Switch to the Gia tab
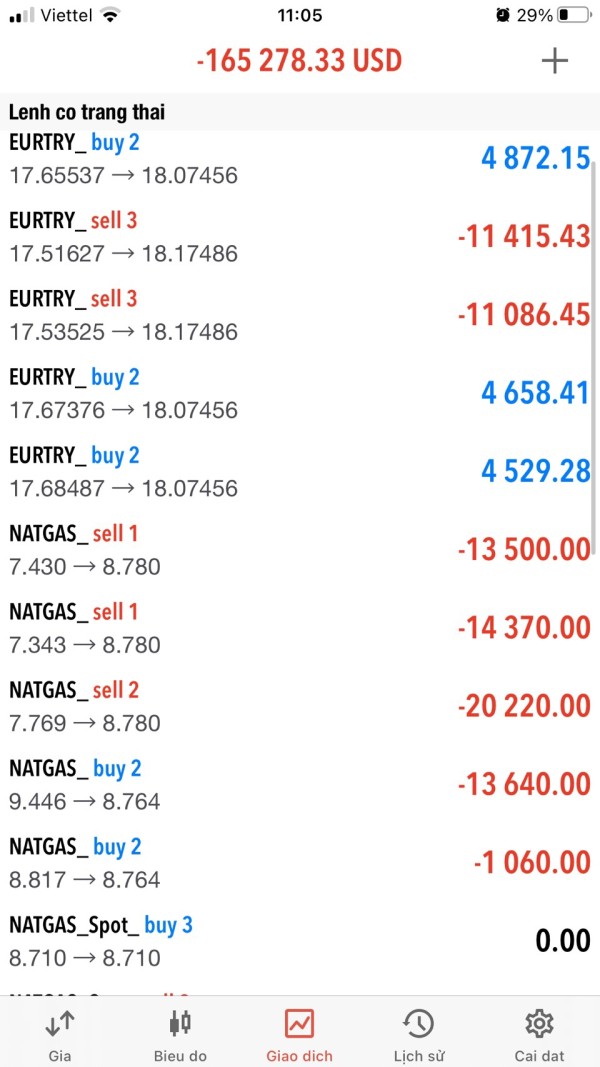600x1067 pixels. (x=60, y=1034)
